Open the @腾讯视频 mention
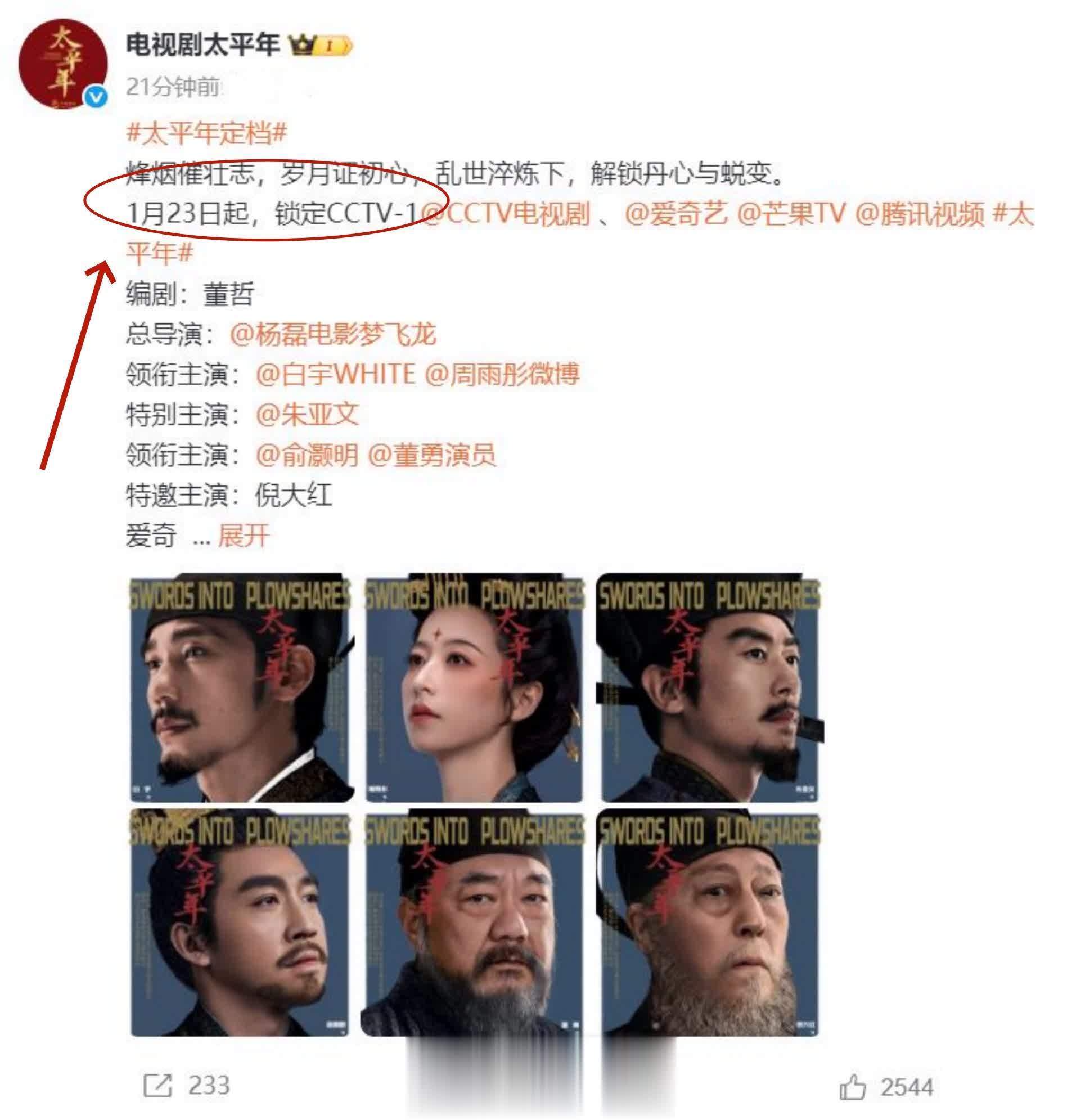This screenshot has width=1080, height=1120. [x=920, y=214]
